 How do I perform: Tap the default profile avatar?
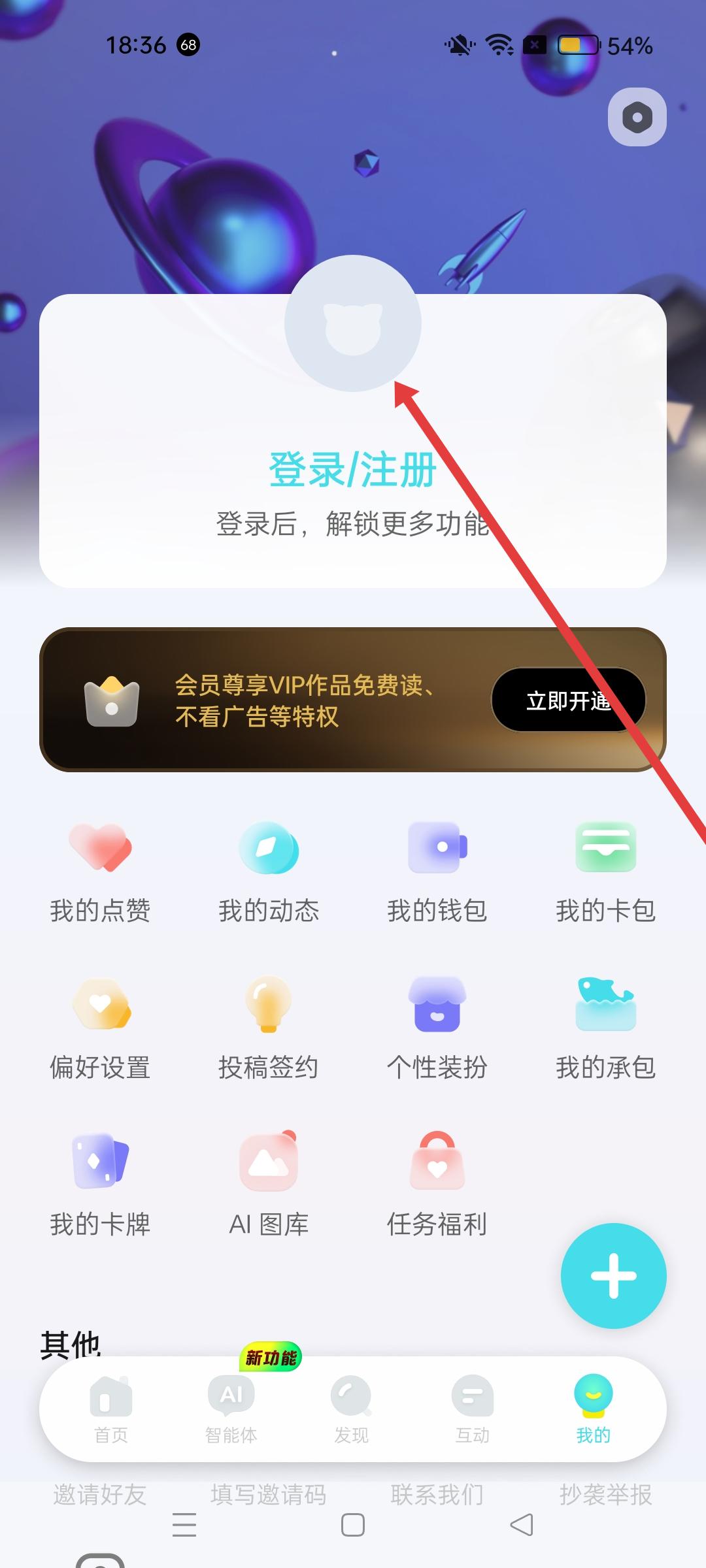click(352, 323)
